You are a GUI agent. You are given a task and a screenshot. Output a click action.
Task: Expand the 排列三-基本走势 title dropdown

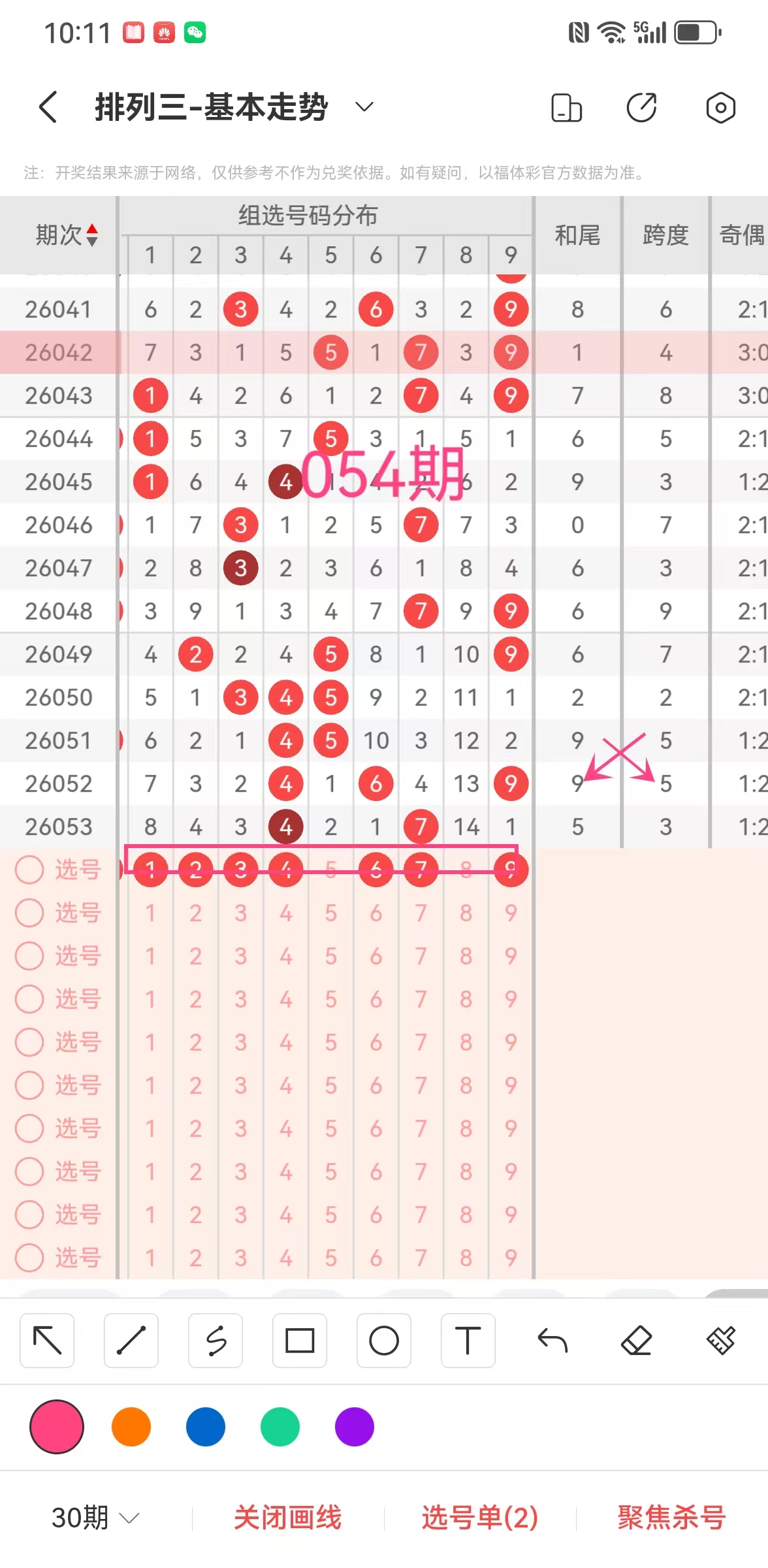coord(364,107)
